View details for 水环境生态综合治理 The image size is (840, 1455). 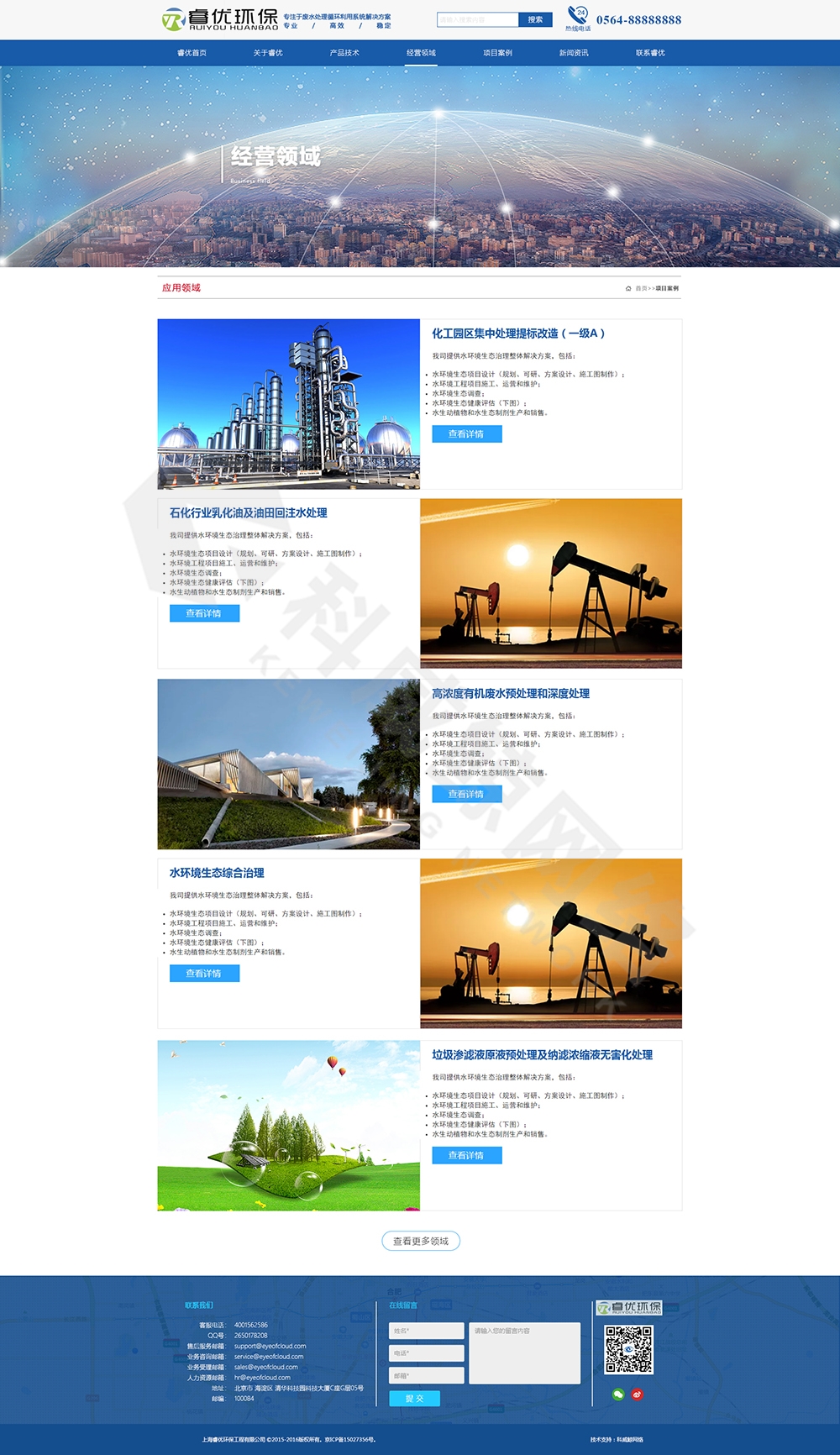coord(204,973)
